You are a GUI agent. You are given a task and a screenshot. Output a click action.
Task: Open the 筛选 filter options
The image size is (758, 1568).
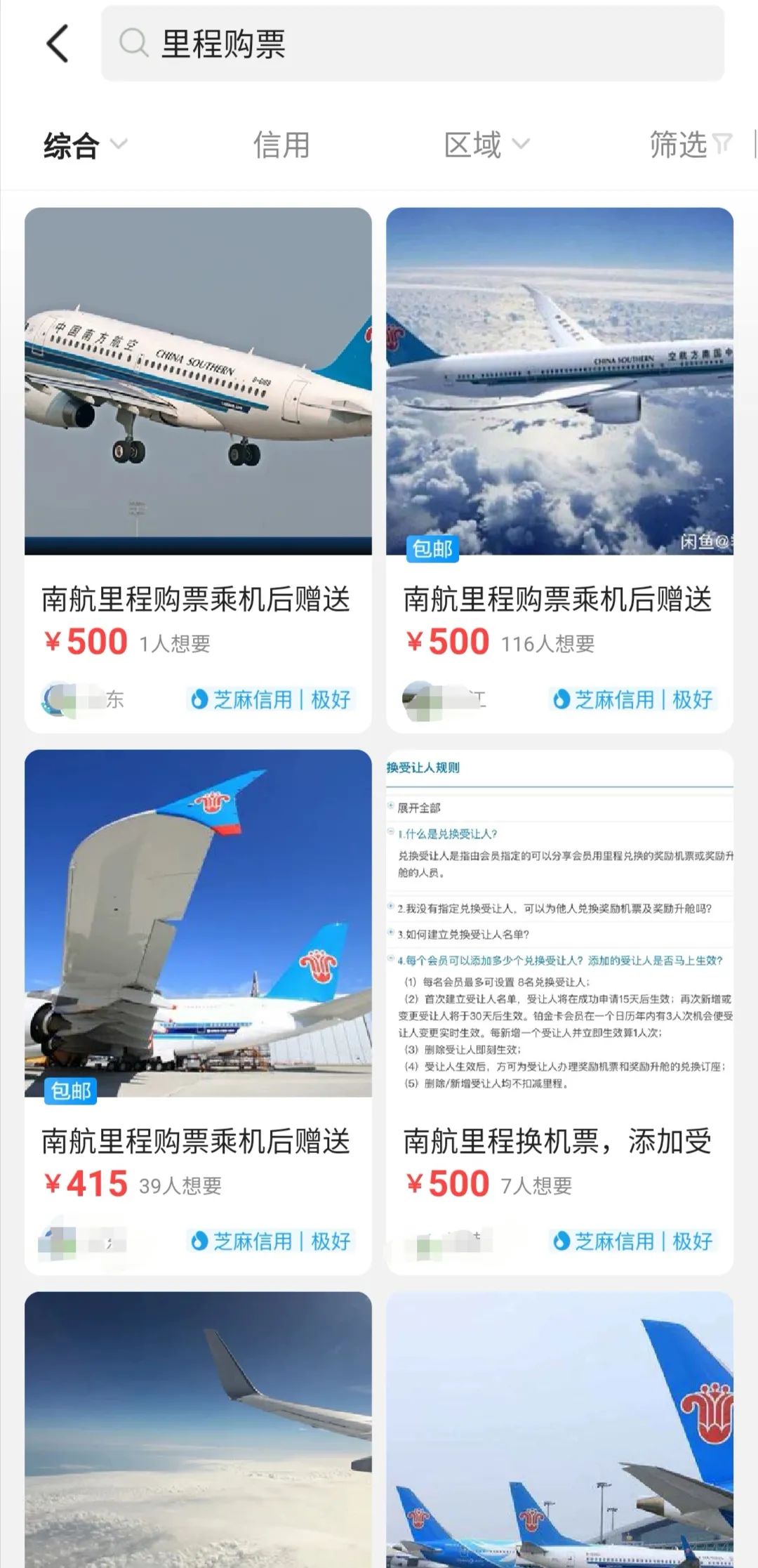(x=691, y=145)
